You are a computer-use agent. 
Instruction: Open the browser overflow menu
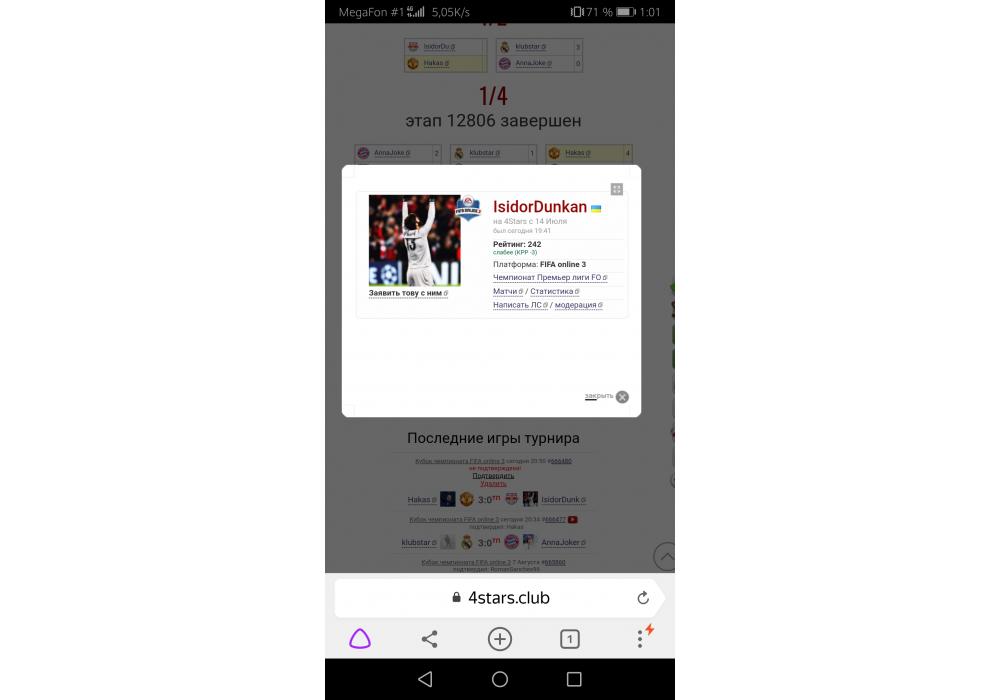(x=640, y=639)
